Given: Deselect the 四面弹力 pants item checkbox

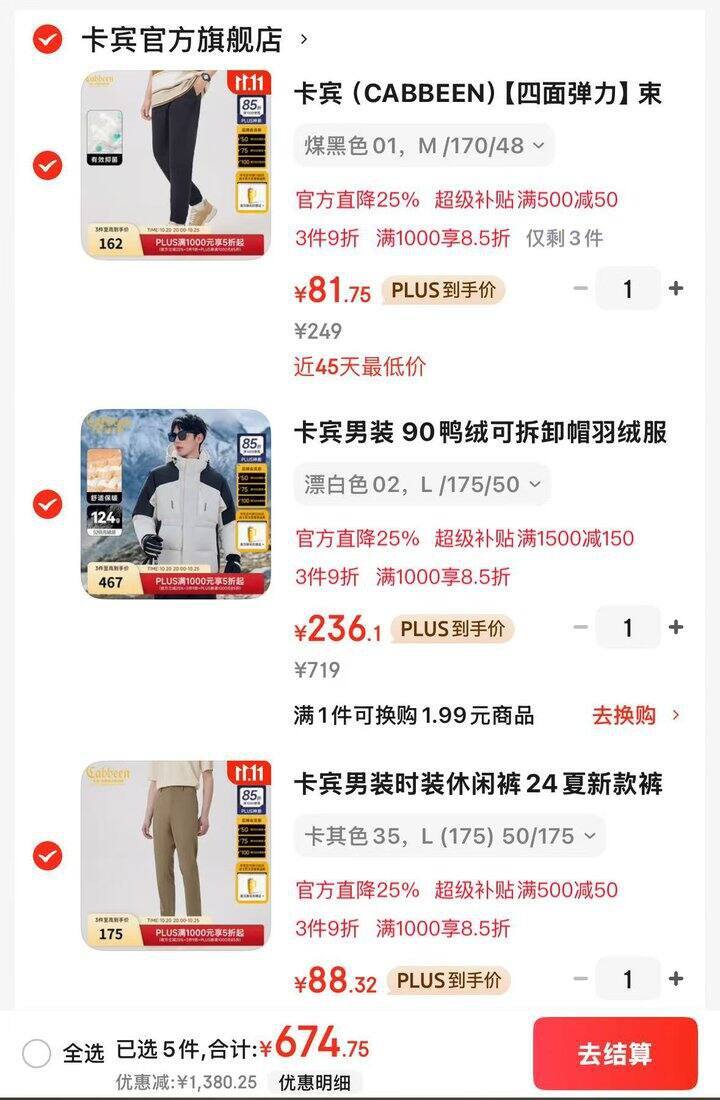Looking at the screenshot, I should point(47,165).
